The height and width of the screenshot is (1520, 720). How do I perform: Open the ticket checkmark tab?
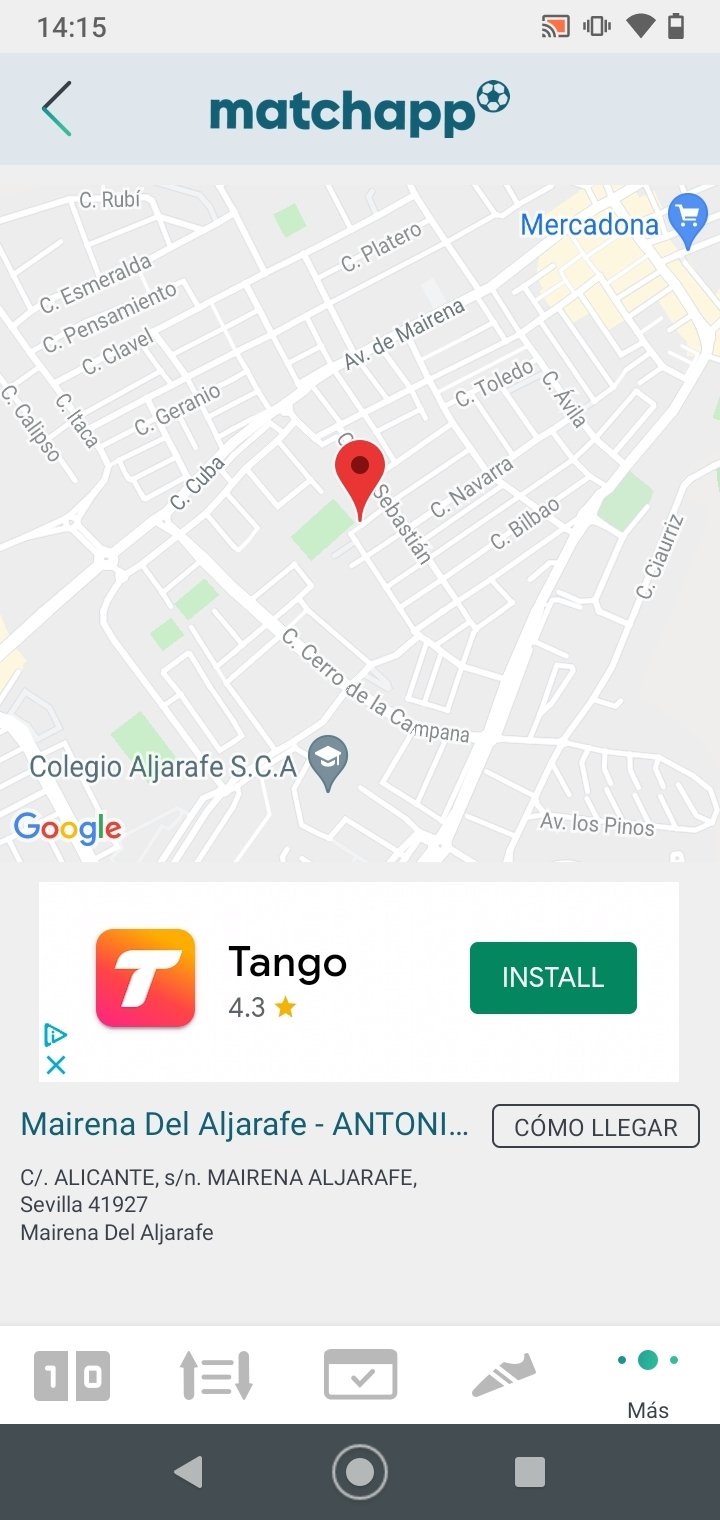(360, 1375)
